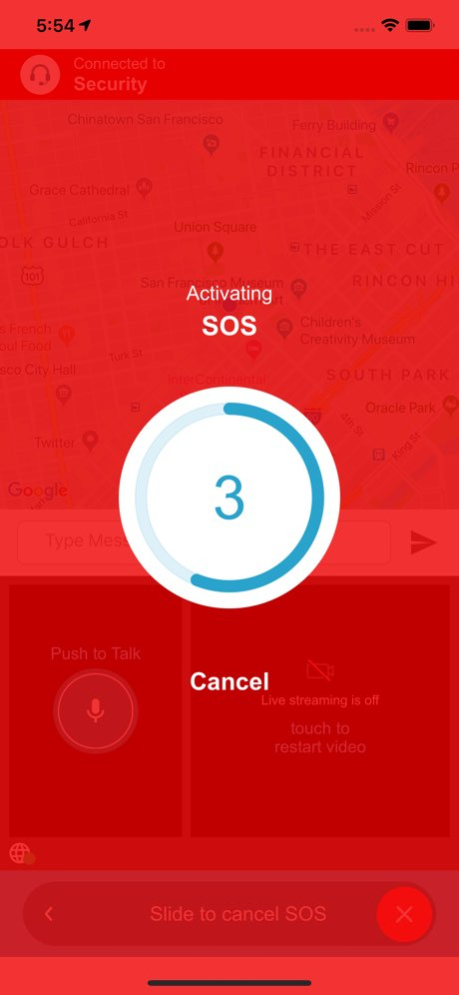Screen dimensions: 459x995
Task: Tap the headset Security icon
Action: 40,75
